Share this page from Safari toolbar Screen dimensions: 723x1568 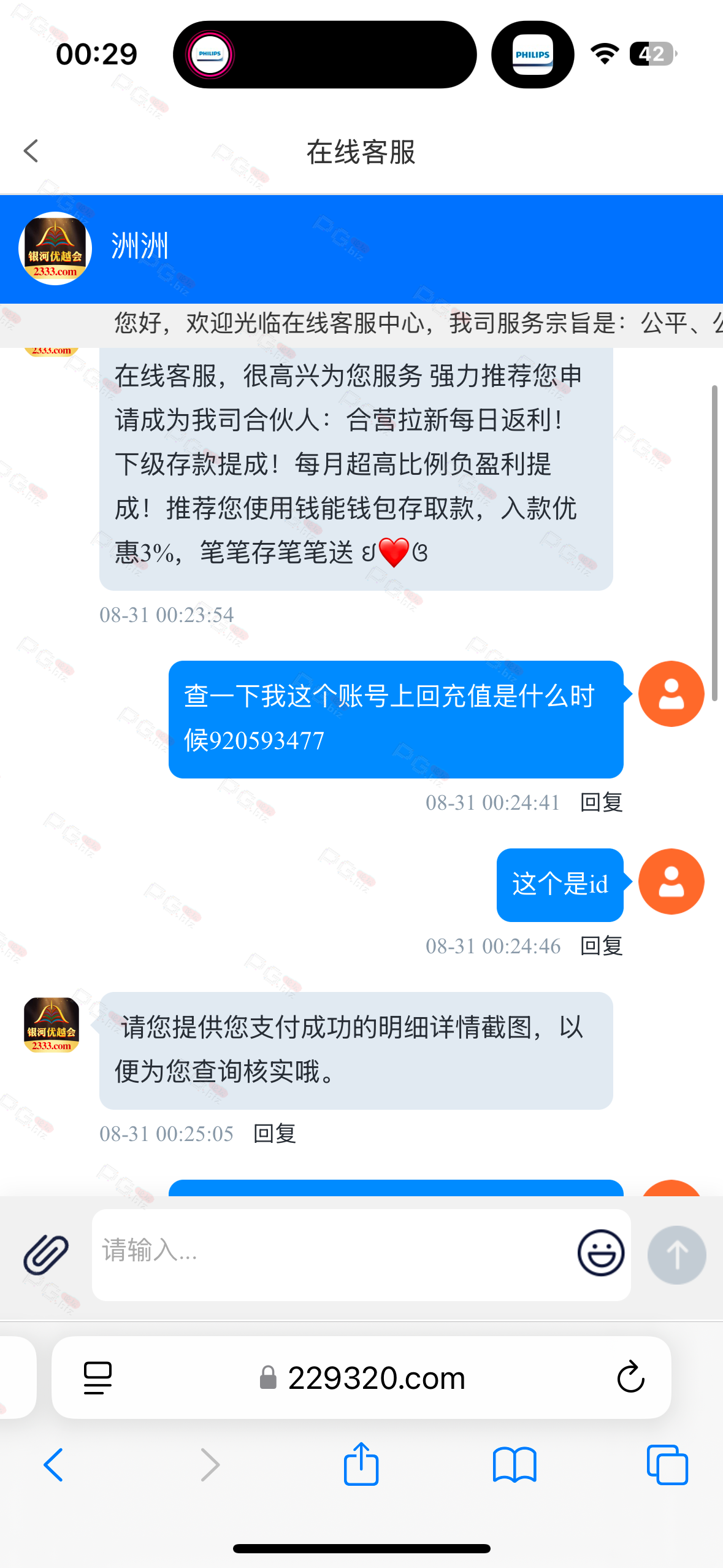click(x=361, y=1464)
